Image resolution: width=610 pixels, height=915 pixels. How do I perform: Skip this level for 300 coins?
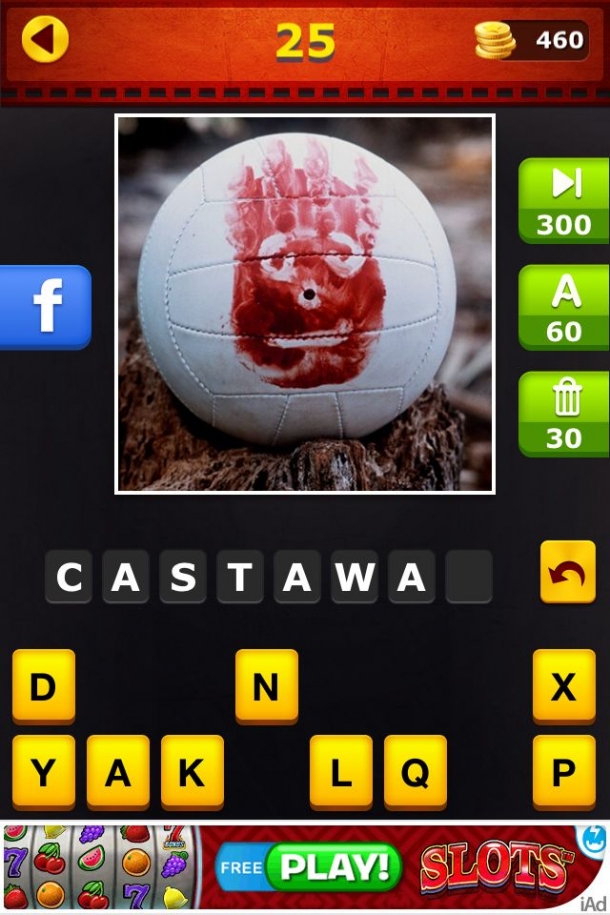pyautogui.click(x=563, y=200)
